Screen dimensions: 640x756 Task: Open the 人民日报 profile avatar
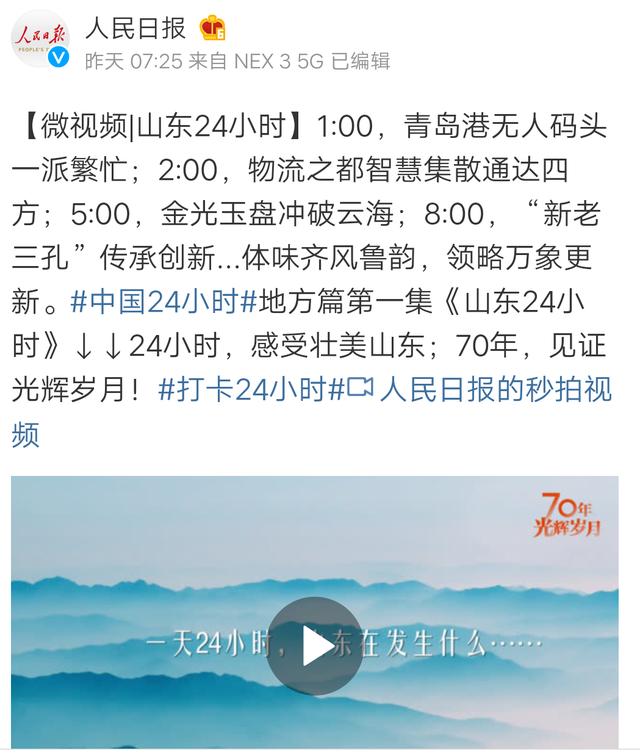tap(40, 38)
